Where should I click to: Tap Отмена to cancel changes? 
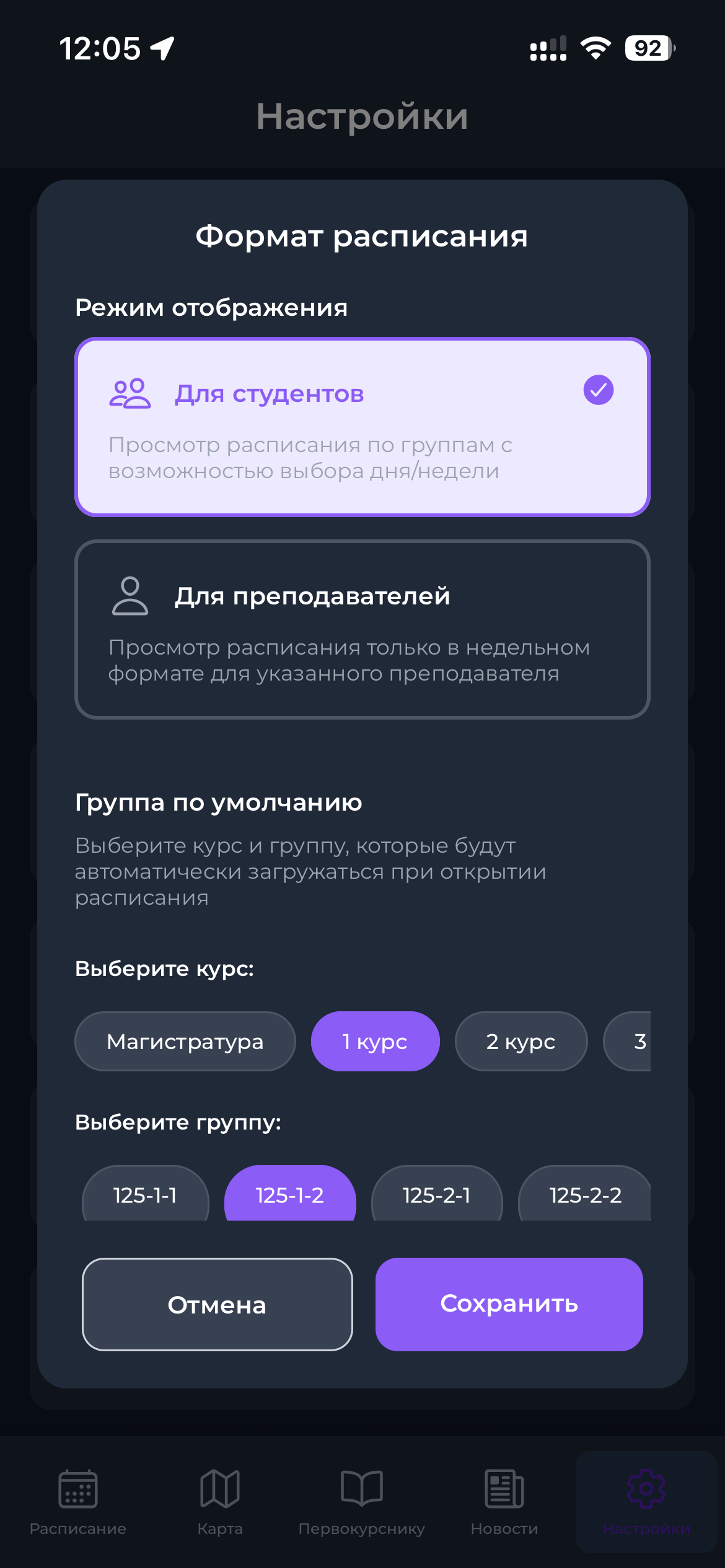217,1304
